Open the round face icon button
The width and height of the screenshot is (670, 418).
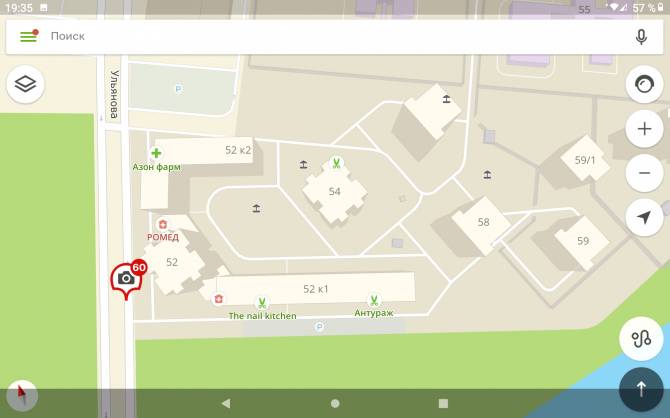click(644, 85)
